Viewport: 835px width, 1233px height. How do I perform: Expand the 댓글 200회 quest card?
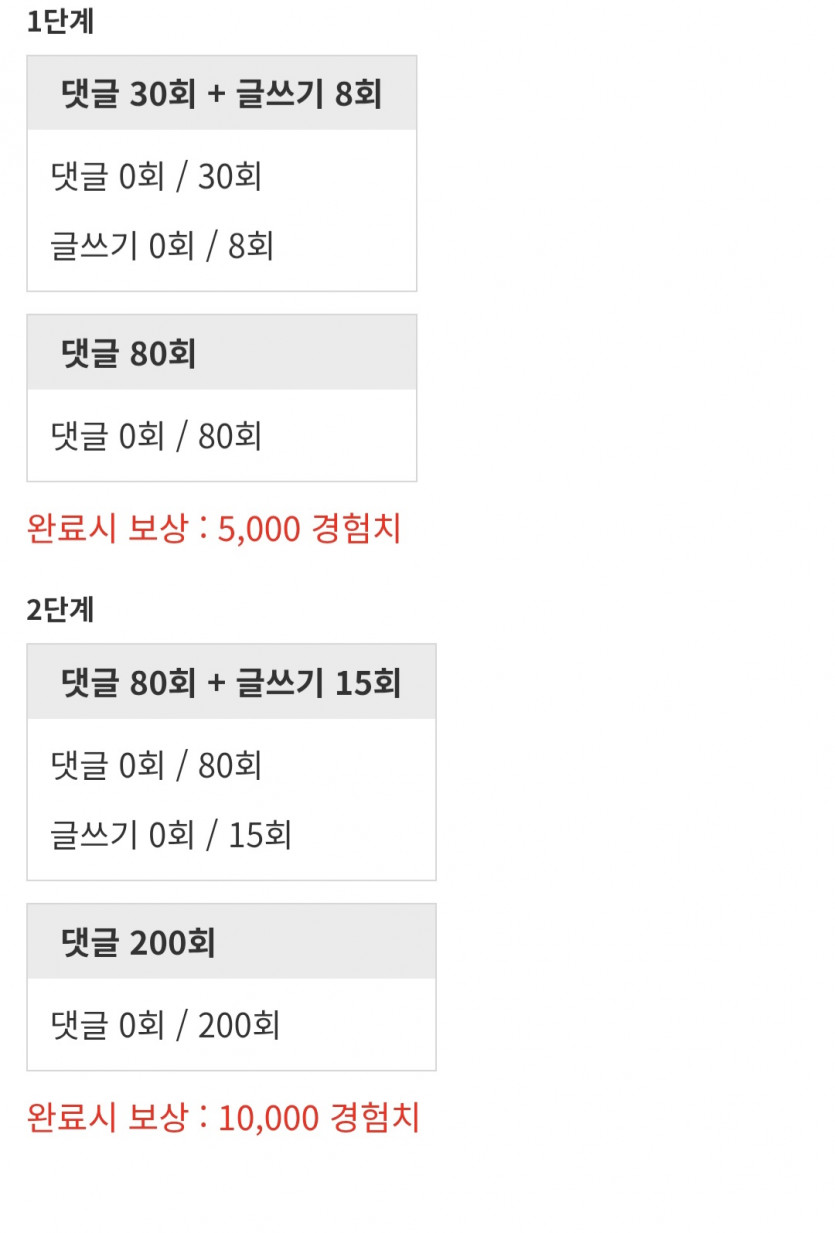pyautogui.click(x=231, y=990)
